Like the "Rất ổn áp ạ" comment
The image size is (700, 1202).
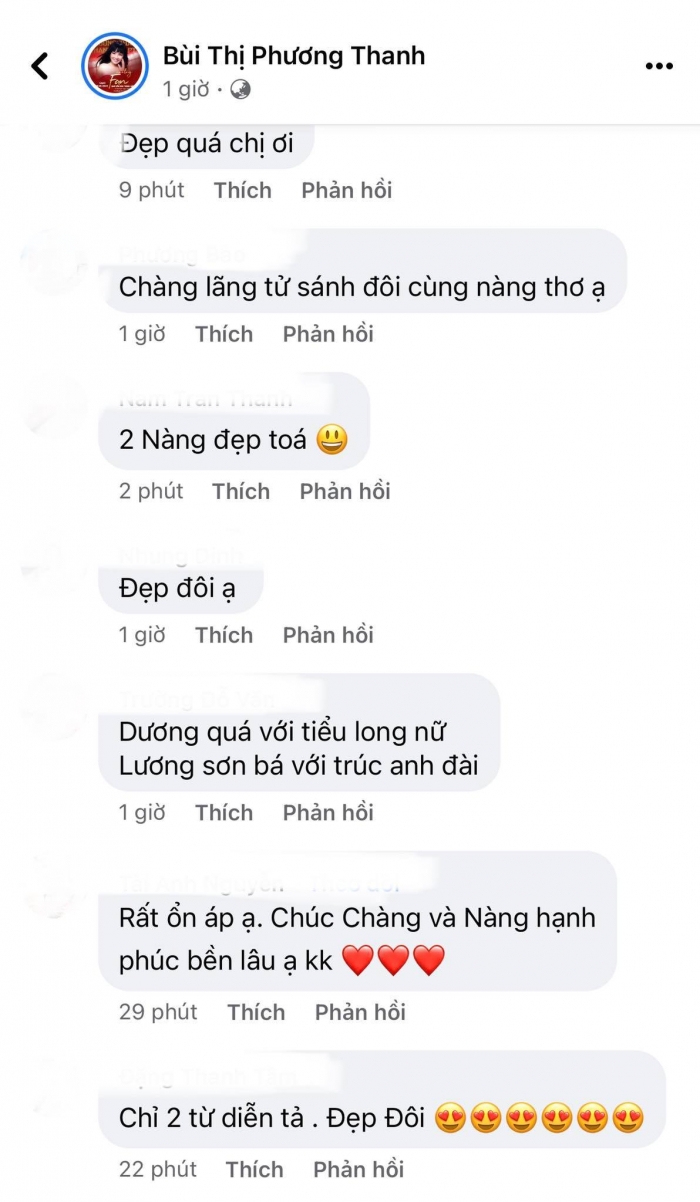pyautogui.click(x=256, y=1012)
